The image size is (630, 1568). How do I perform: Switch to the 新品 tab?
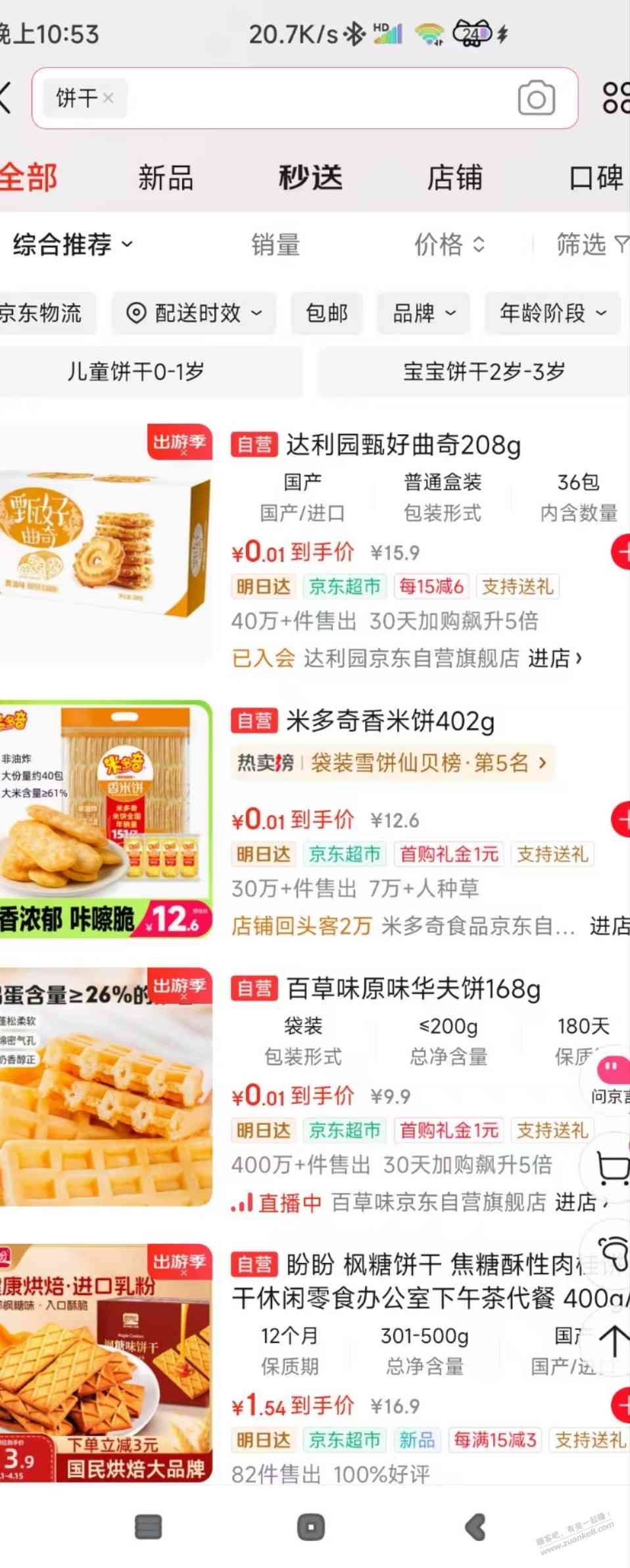(166, 178)
